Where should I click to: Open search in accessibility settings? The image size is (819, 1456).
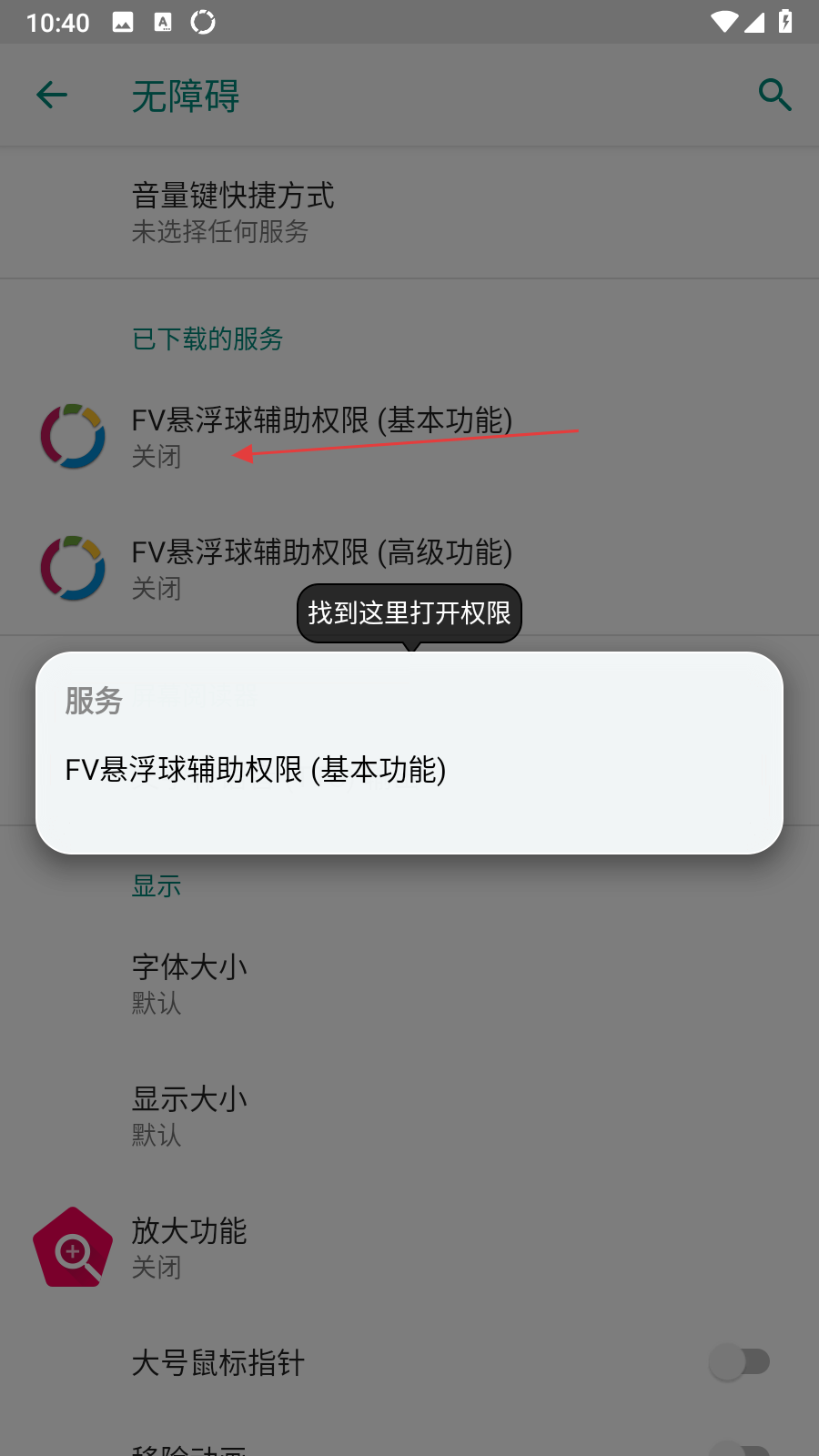point(774,95)
